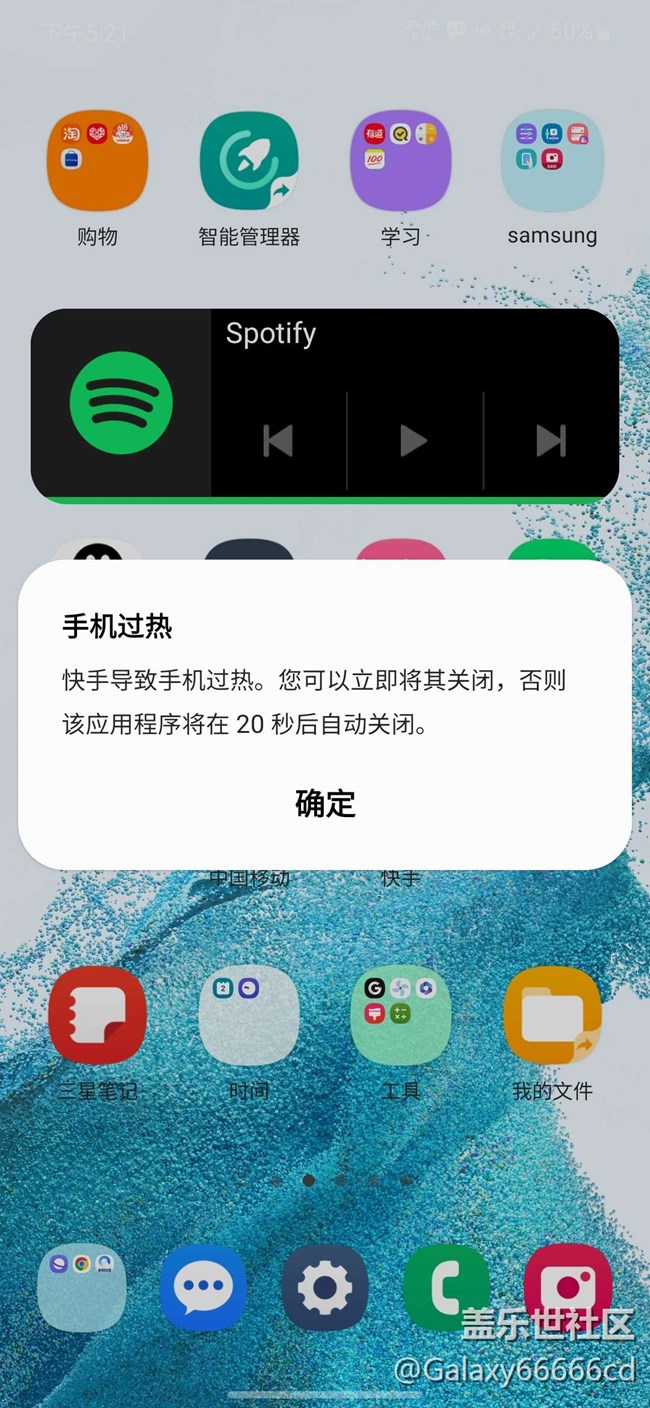Open the Phone dialer in the dock

(447, 1288)
